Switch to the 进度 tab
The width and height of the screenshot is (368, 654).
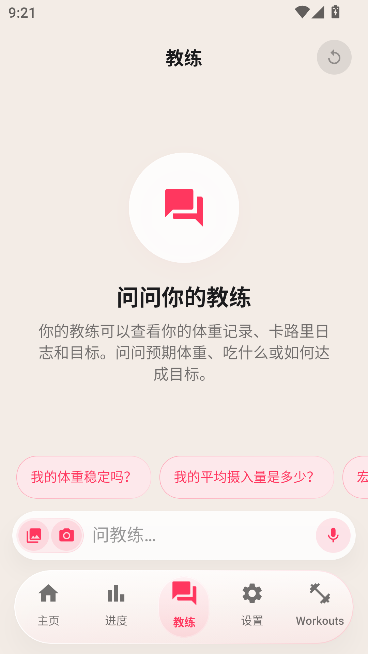(x=116, y=605)
